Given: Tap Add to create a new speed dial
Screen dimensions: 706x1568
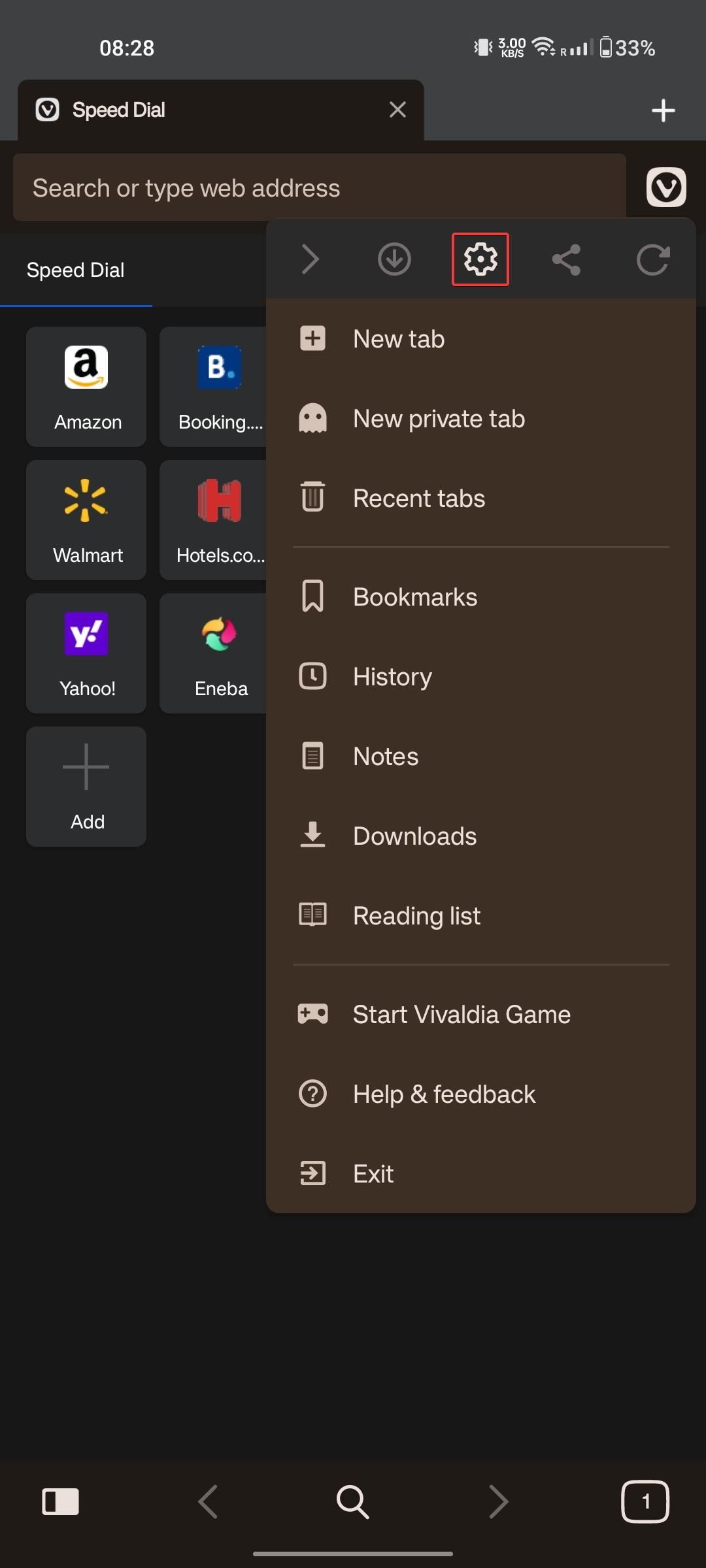Looking at the screenshot, I should tap(86, 786).
